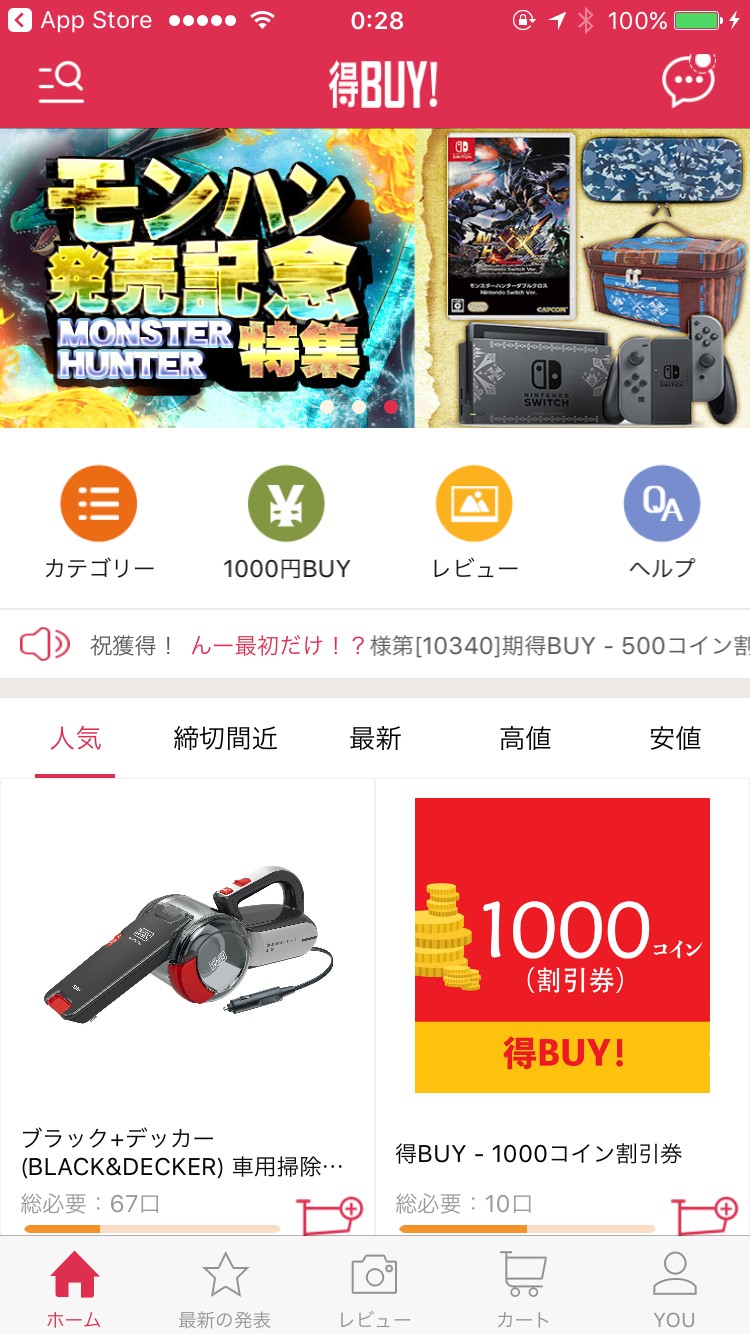This screenshot has width=750, height=1334.
Task: Open the Monster Hunter special banner
Action: 375,278
